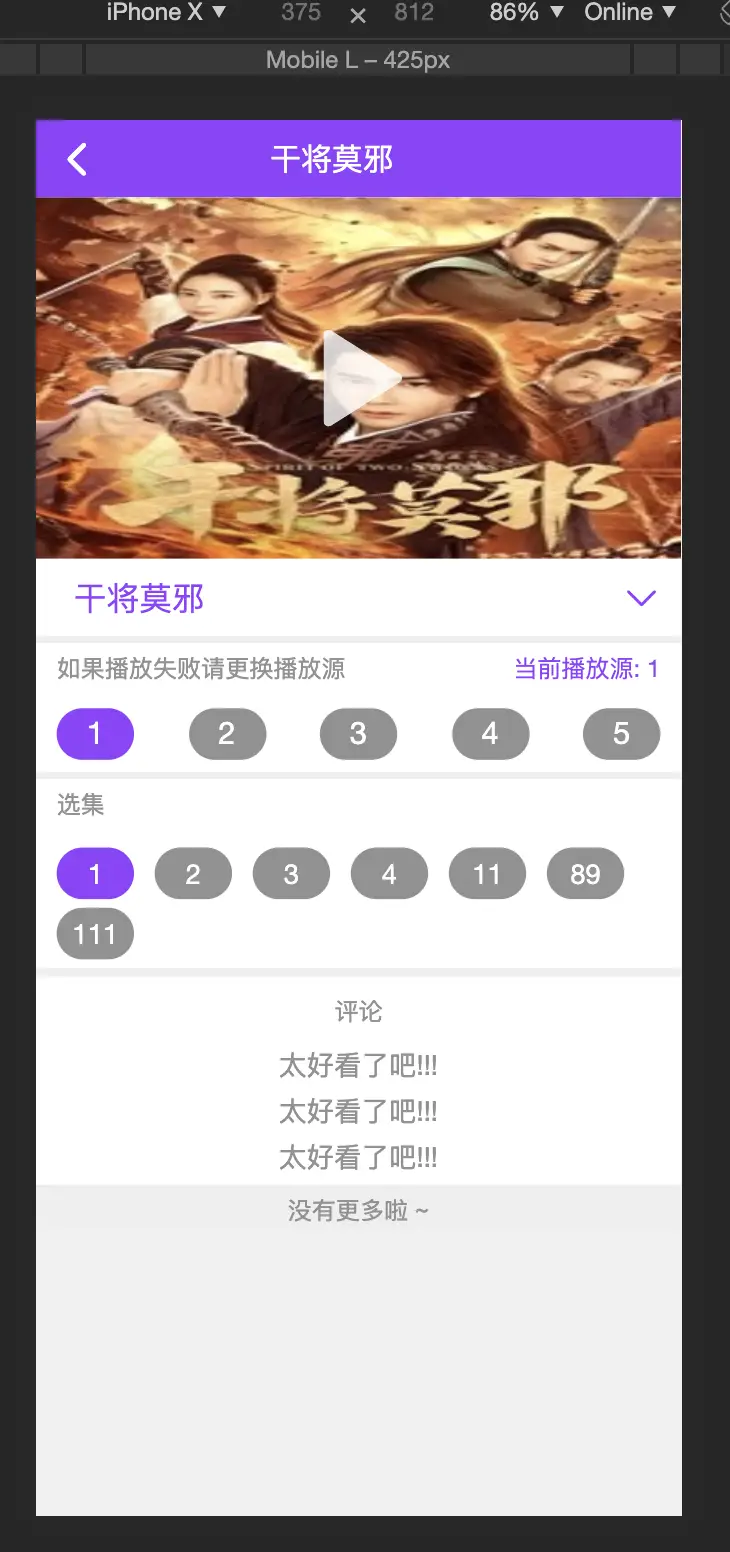Viewport: 730px width, 1552px height.
Task: Switch to playback source 3
Action: tap(358, 734)
